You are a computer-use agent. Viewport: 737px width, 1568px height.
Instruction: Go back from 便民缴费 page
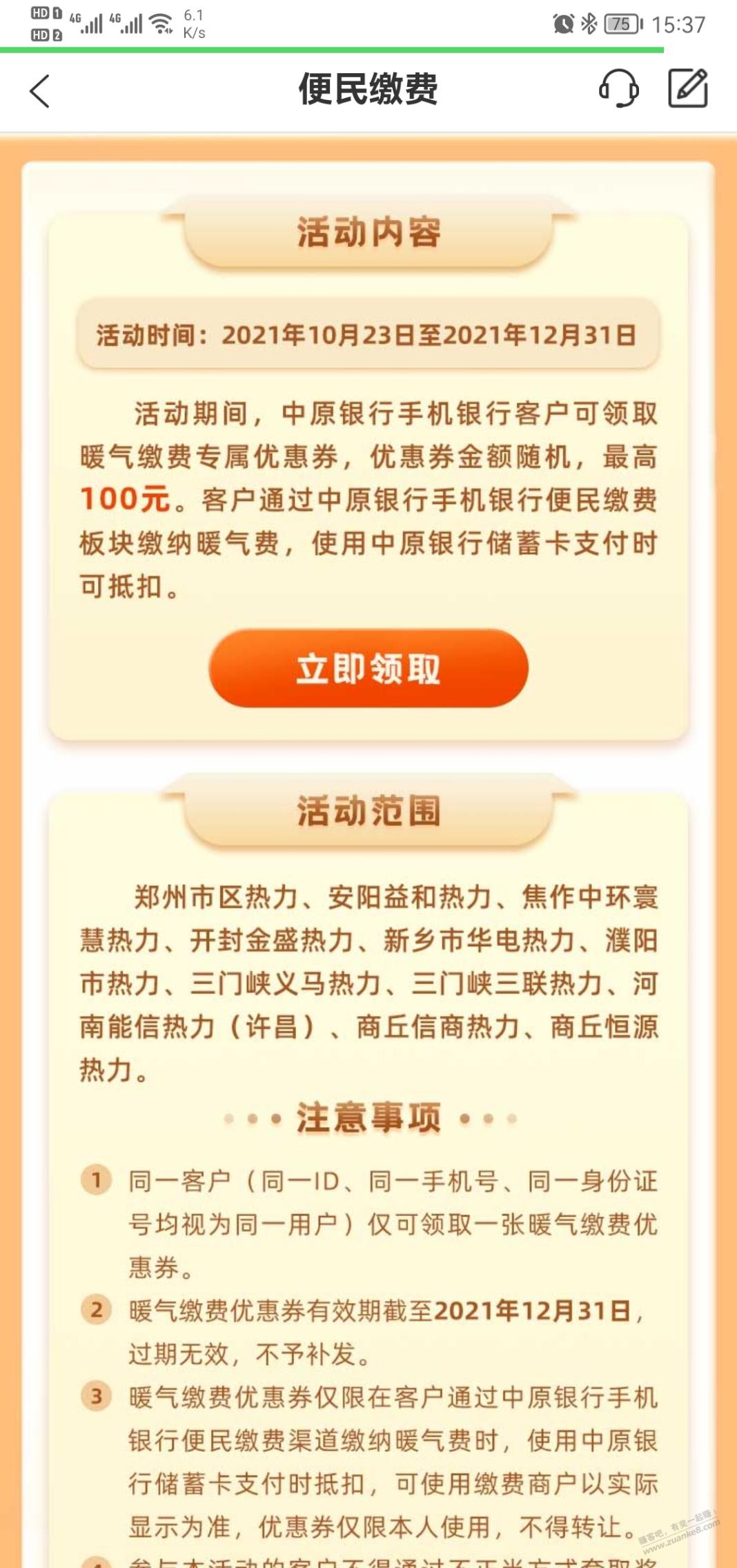pos(40,90)
